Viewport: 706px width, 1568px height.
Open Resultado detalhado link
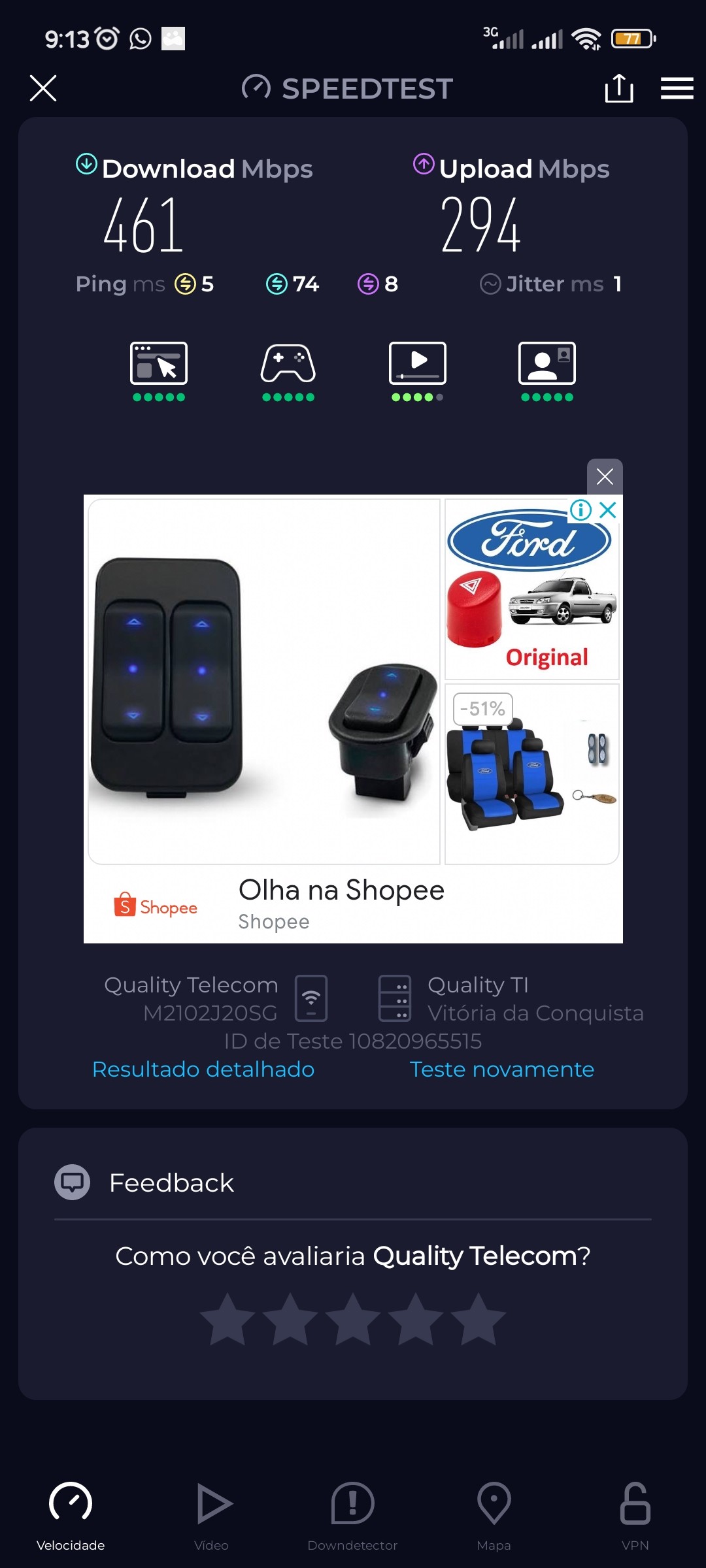tap(203, 1070)
